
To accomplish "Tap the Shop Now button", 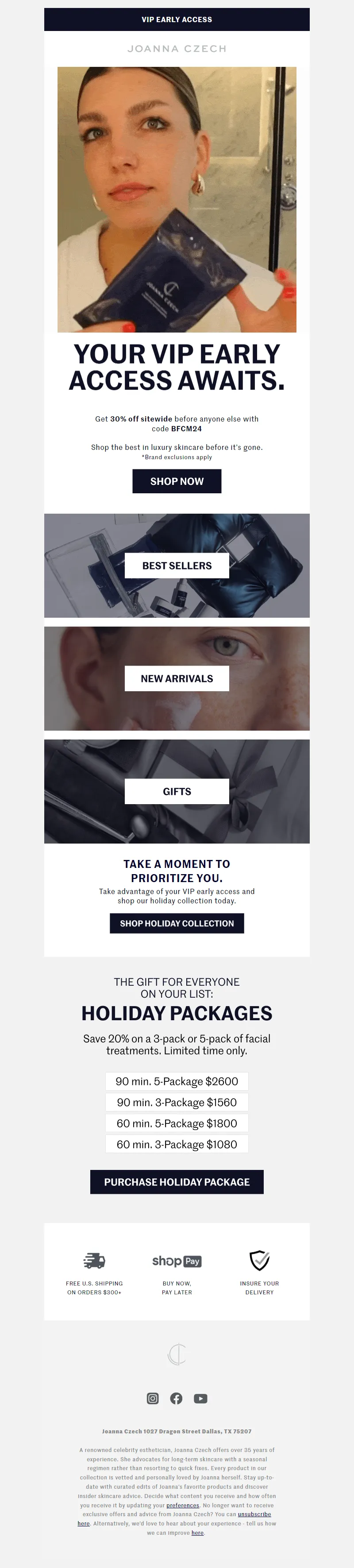I will 177,481.
